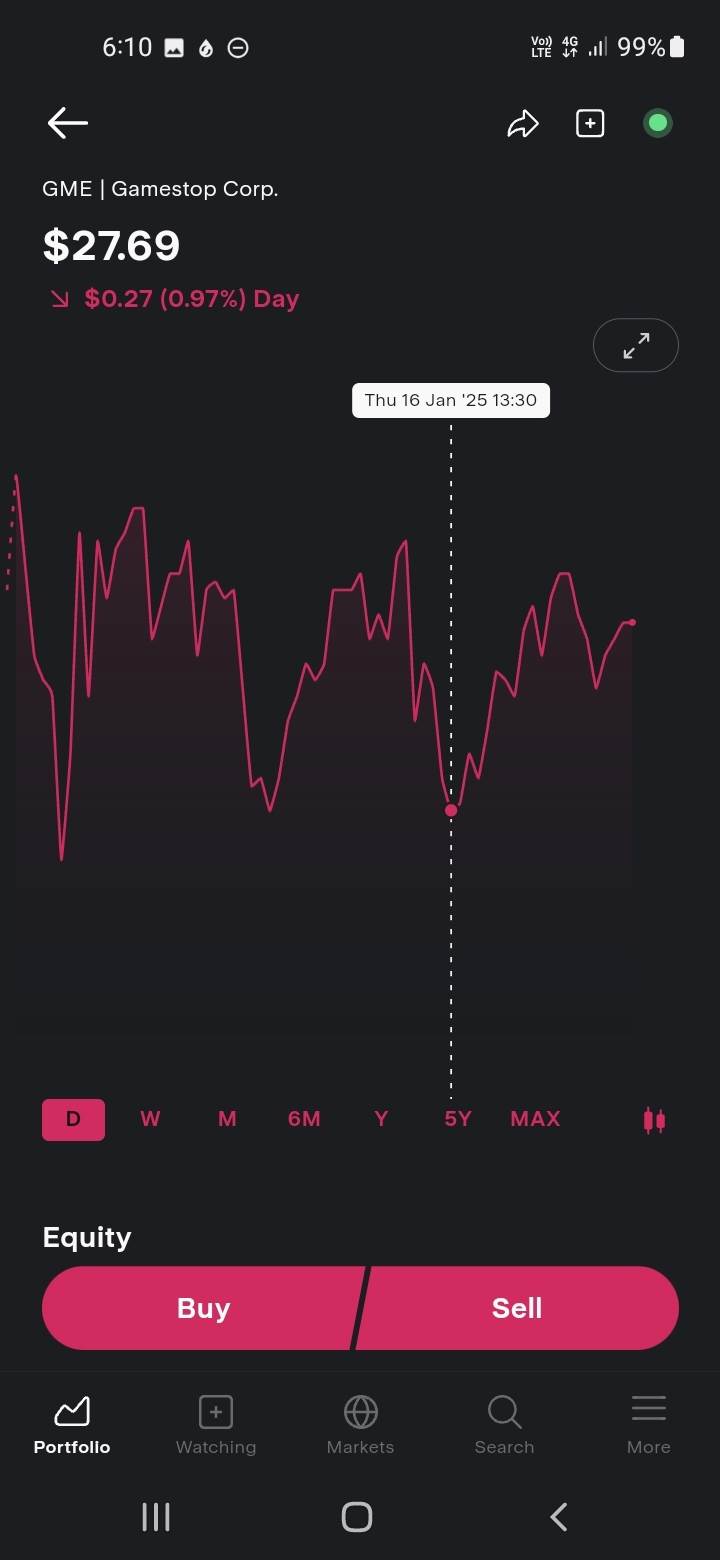Select the MAX chart range

click(x=535, y=1119)
